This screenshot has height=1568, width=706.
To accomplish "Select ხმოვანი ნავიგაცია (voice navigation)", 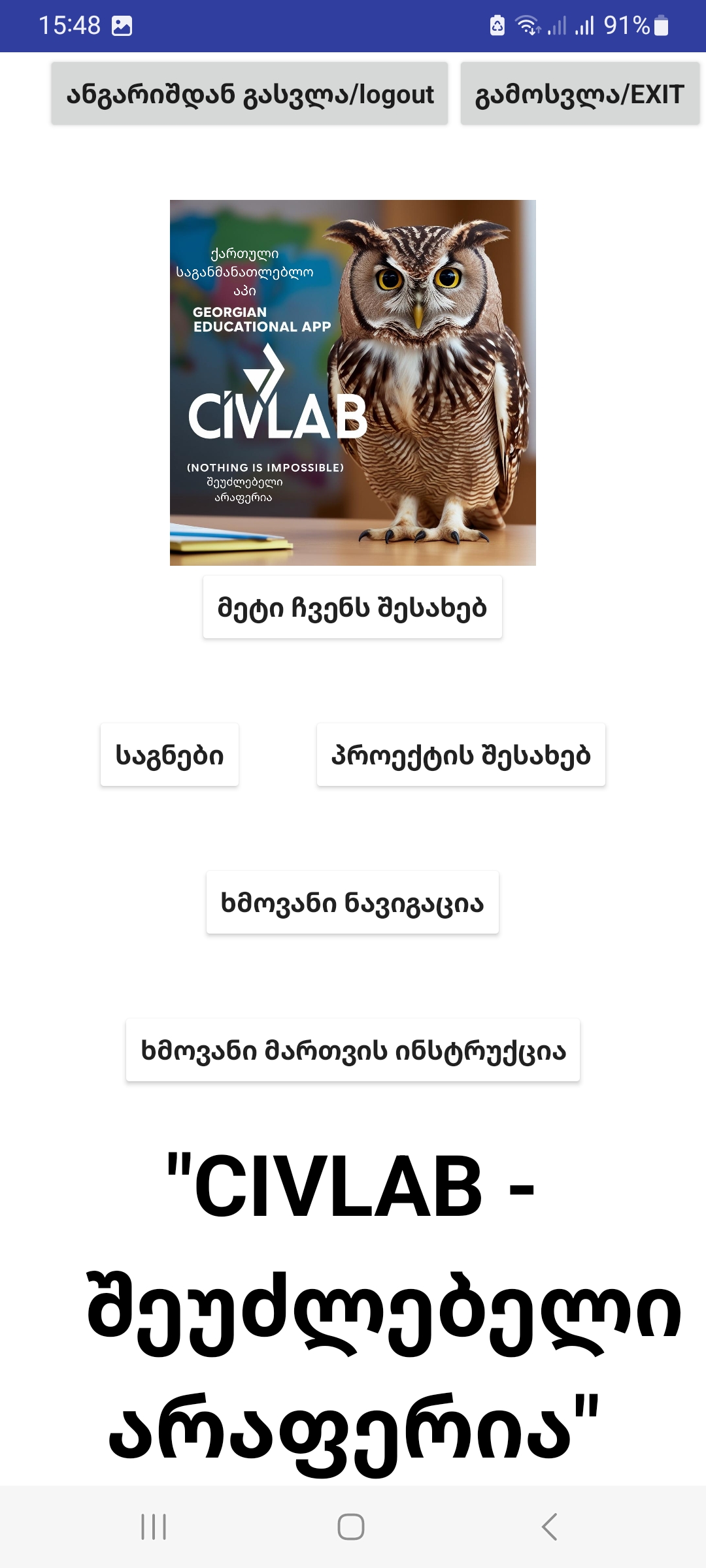I will (x=352, y=902).
